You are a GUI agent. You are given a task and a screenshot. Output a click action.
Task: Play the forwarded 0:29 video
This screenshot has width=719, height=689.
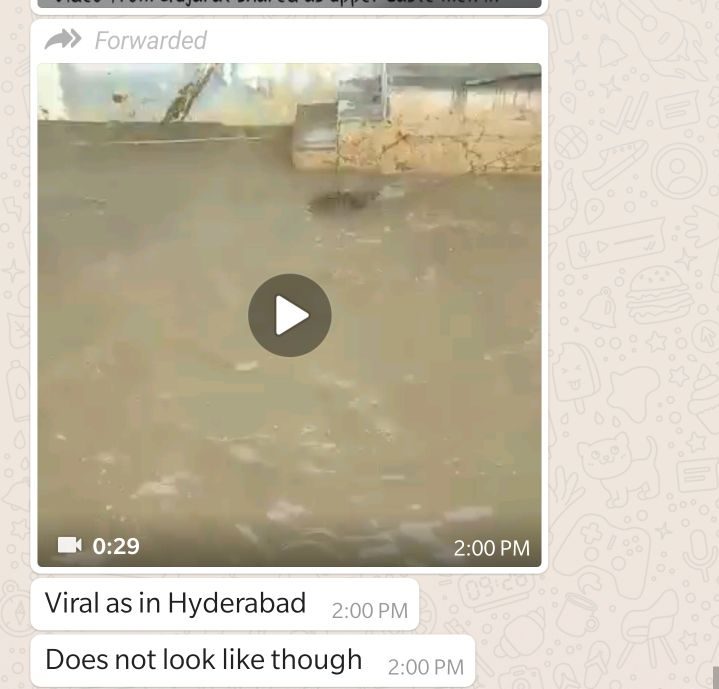pyautogui.click(x=289, y=316)
